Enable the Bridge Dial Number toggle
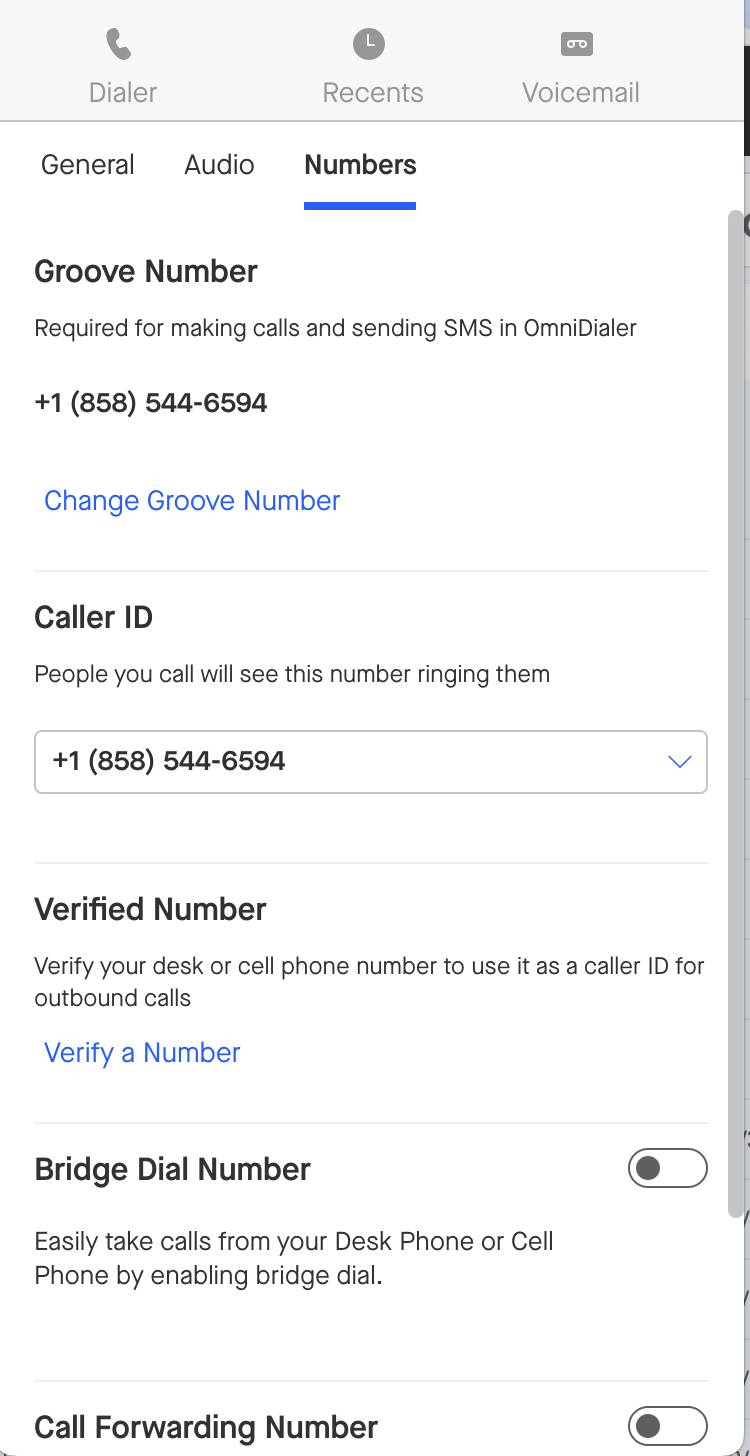Screen dimensions: 750x1456 tap(667, 1168)
